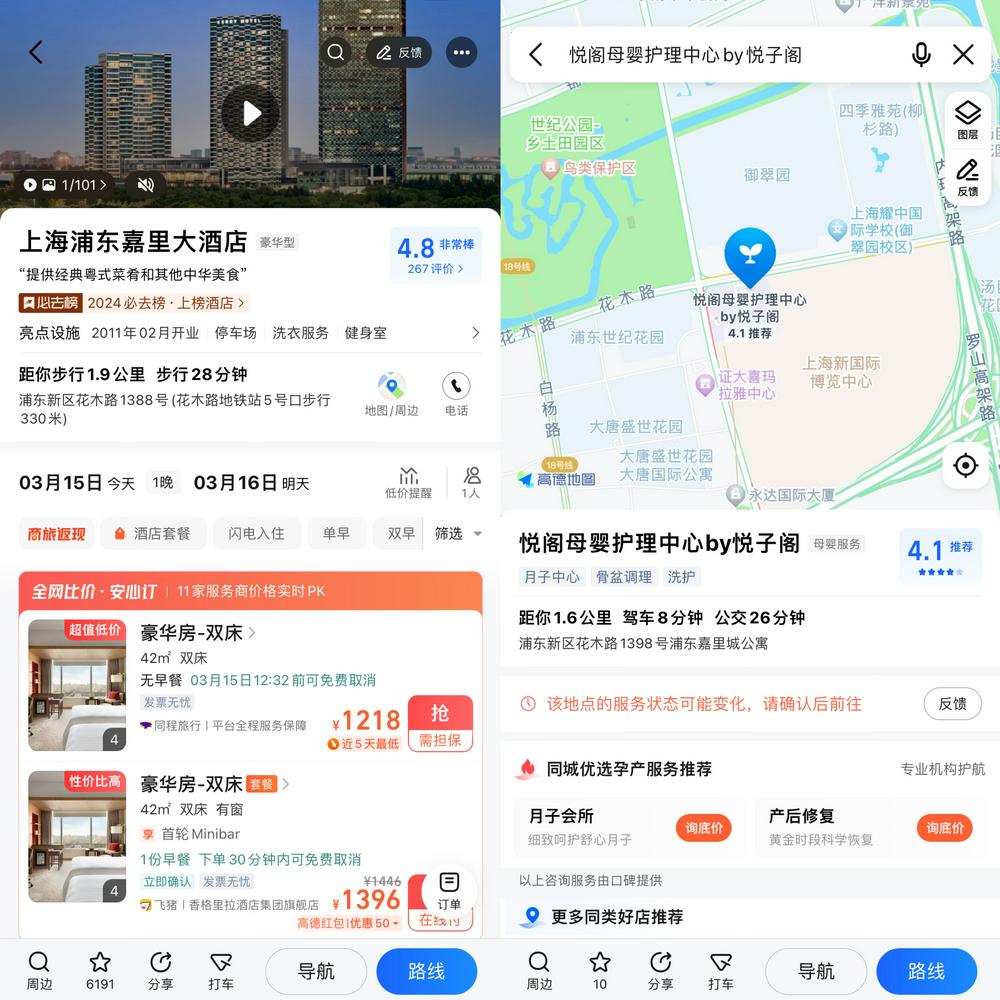1000x1000 pixels.
Task: Tap 反馈 beside the service status warning
Action: click(952, 703)
